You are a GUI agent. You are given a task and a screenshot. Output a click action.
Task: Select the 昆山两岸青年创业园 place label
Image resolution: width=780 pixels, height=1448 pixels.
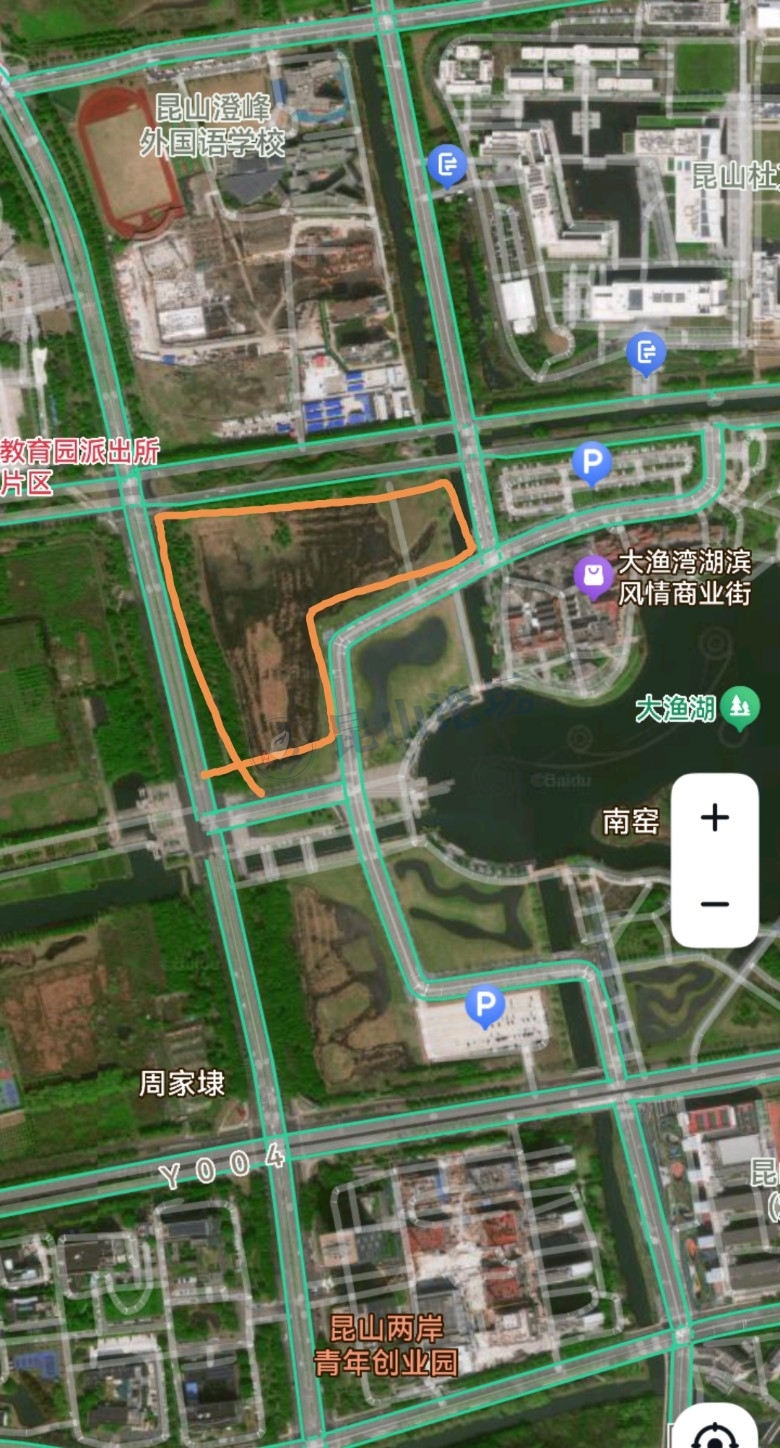[x=386, y=1345]
